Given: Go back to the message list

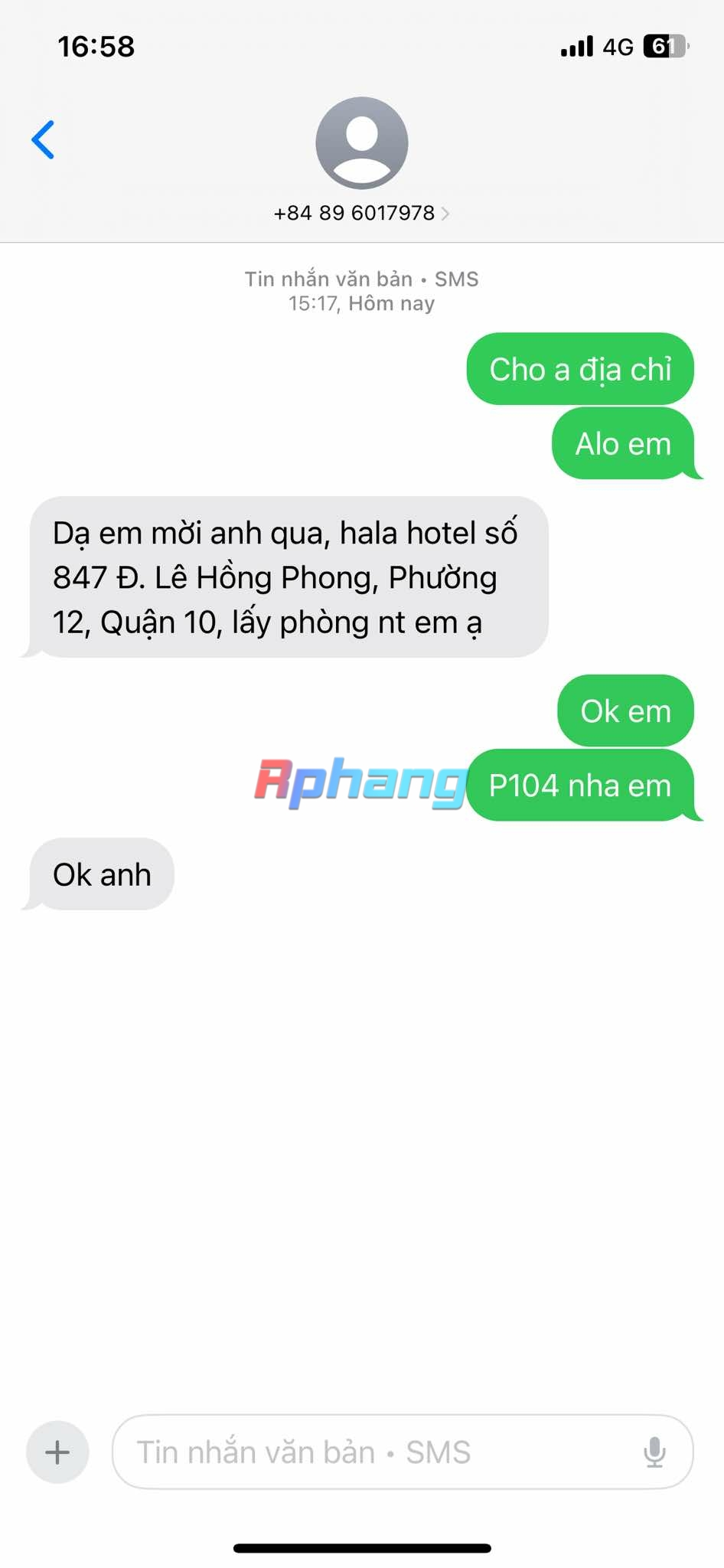Looking at the screenshot, I should coord(44,139).
